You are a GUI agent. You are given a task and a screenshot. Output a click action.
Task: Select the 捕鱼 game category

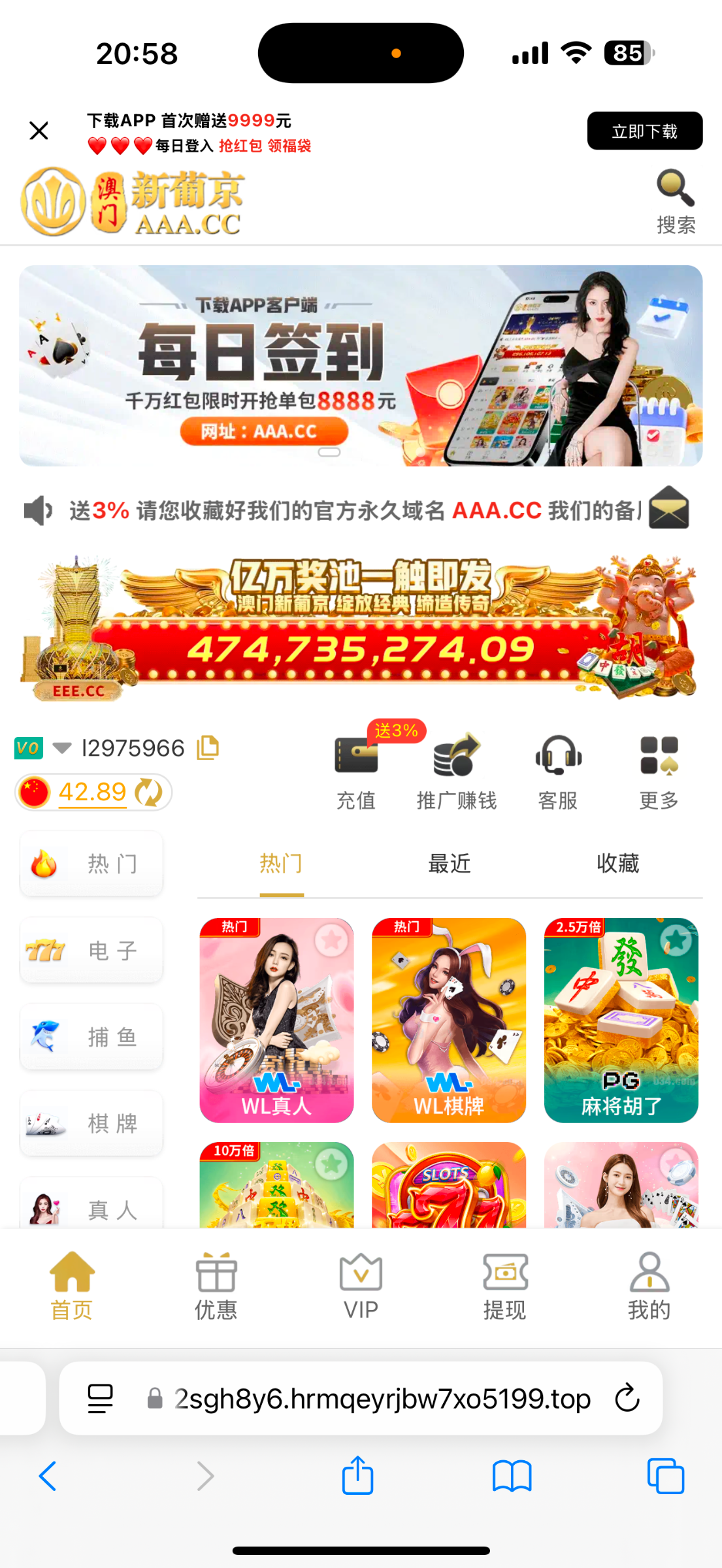91,1037
